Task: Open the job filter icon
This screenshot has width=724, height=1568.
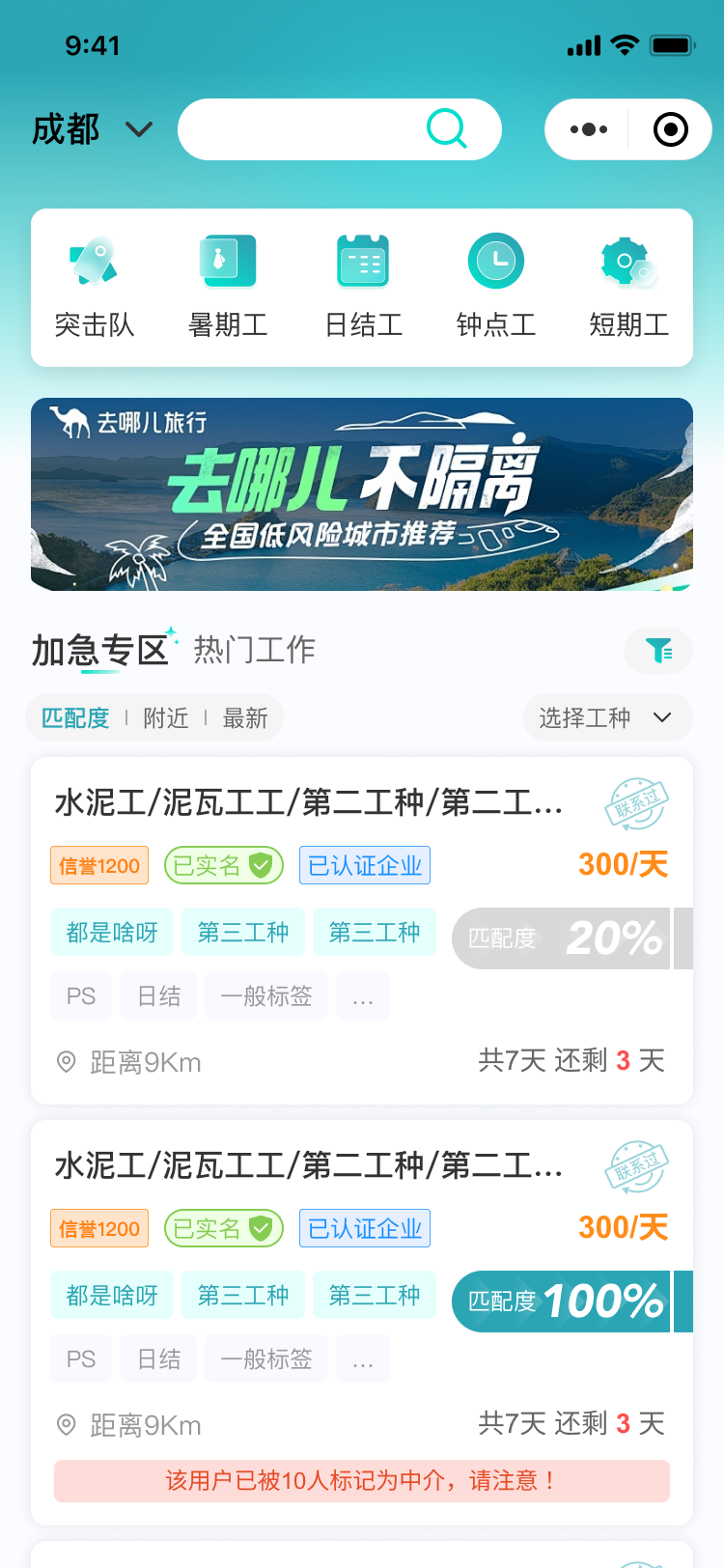Action: click(x=658, y=651)
